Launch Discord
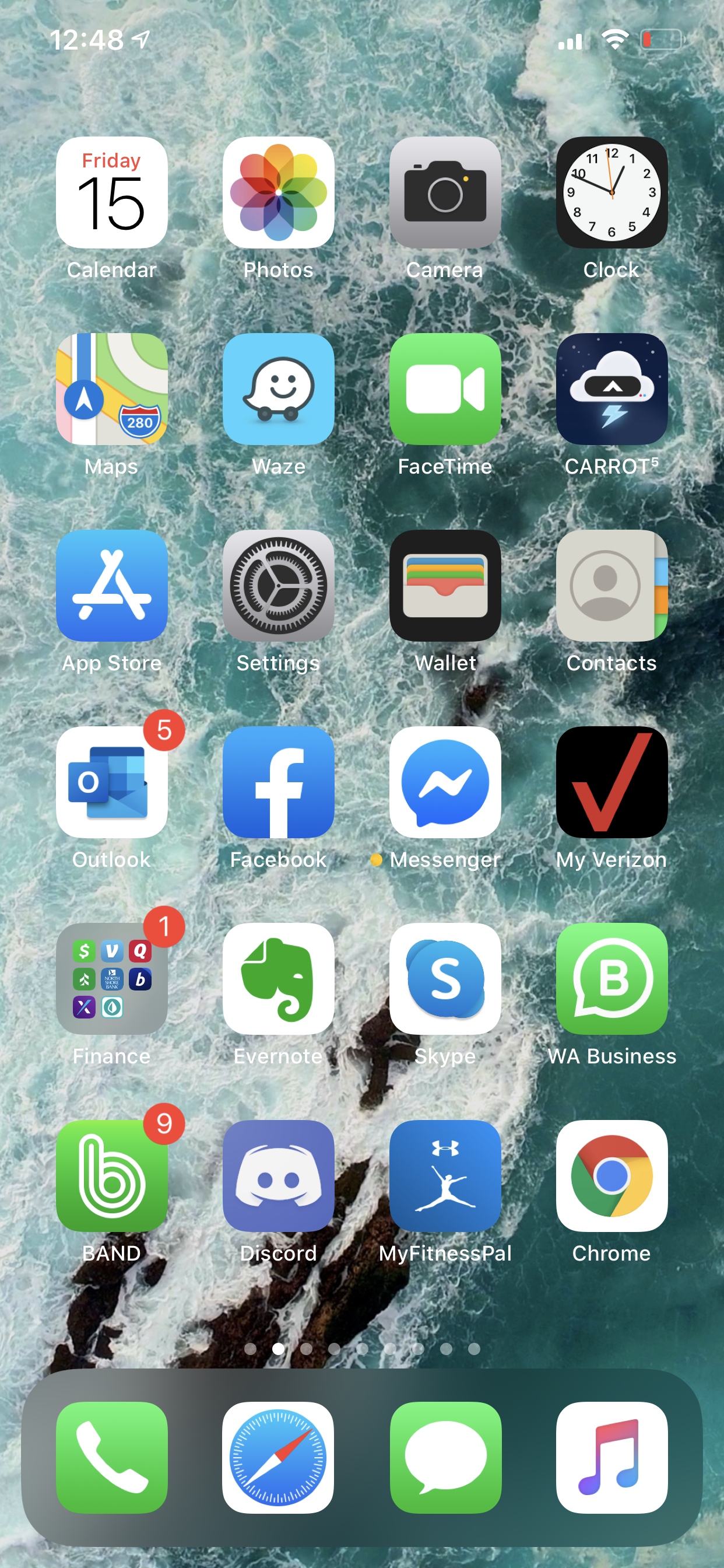Screen dimensions: 724x1568 (x=278, y=1176)
